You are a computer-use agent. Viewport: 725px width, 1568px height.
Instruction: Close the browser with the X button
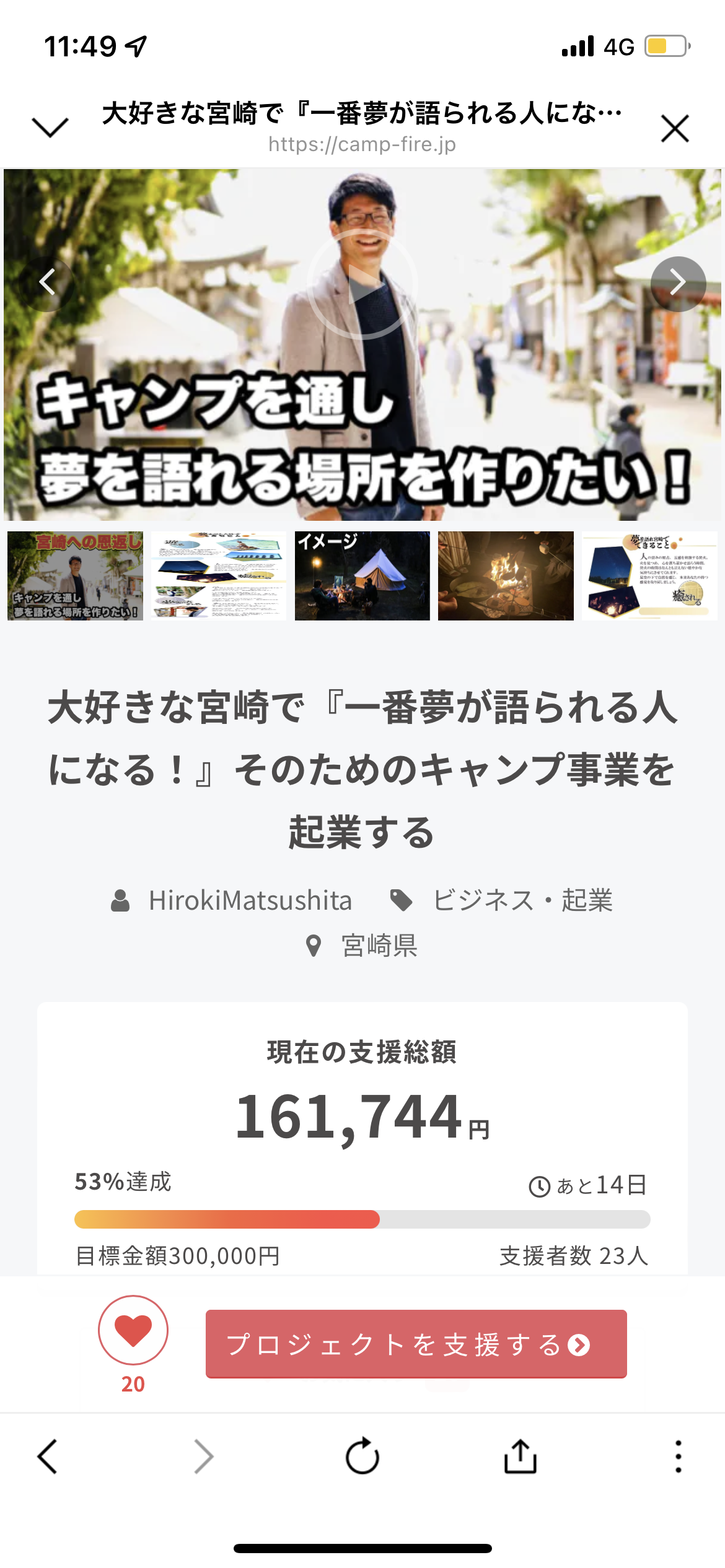pos(675,128)
